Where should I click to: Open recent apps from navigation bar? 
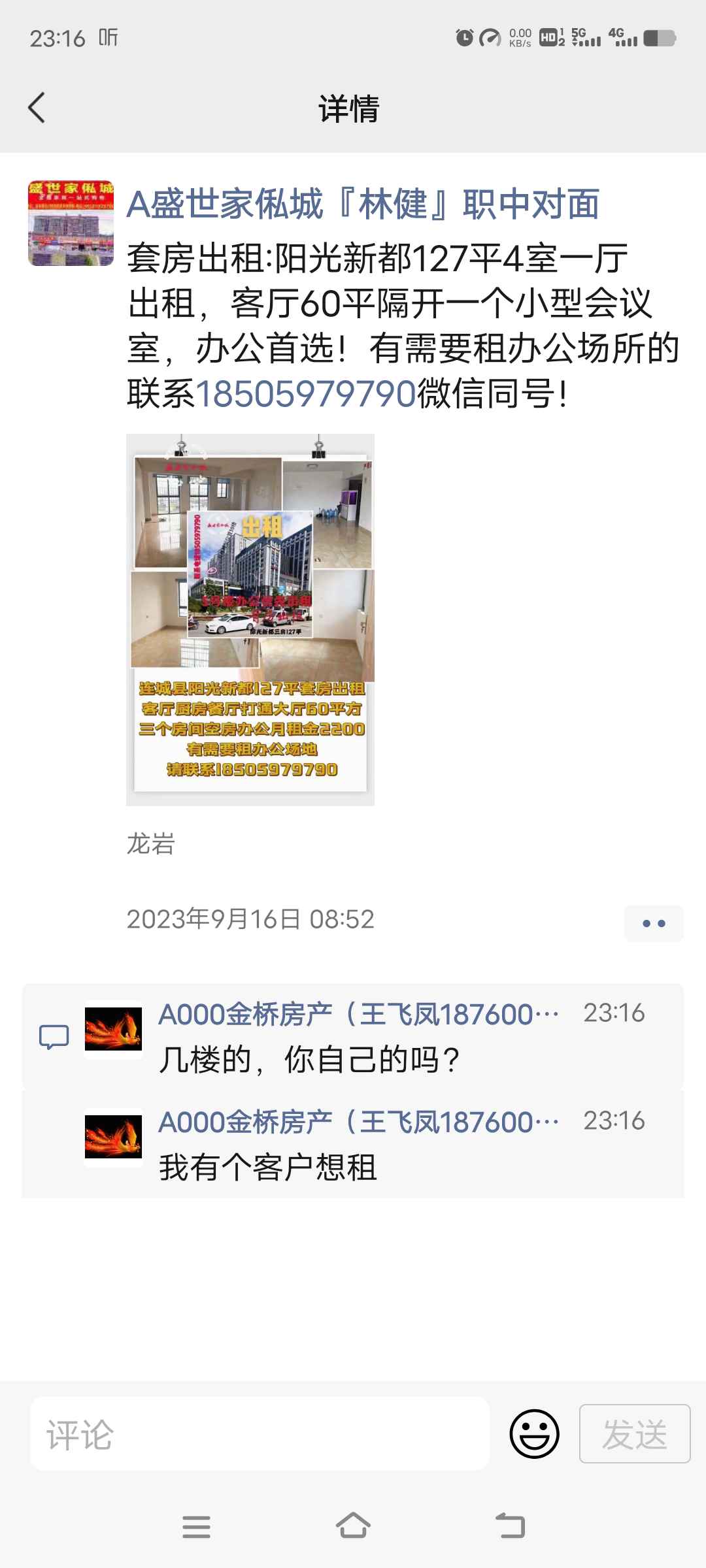196,1527
